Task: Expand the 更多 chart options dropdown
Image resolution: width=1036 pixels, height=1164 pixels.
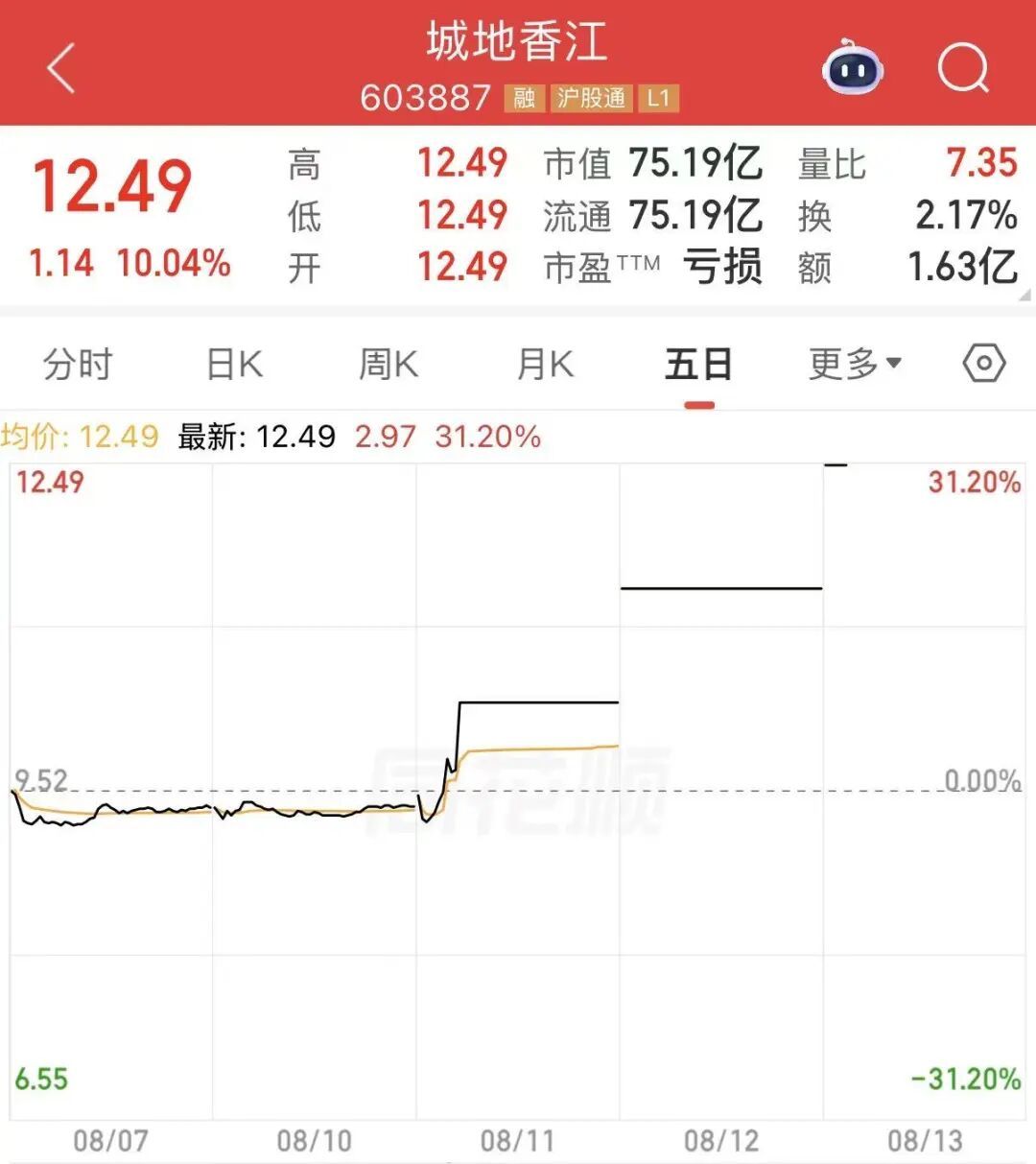Action: (x=855, y=365)
